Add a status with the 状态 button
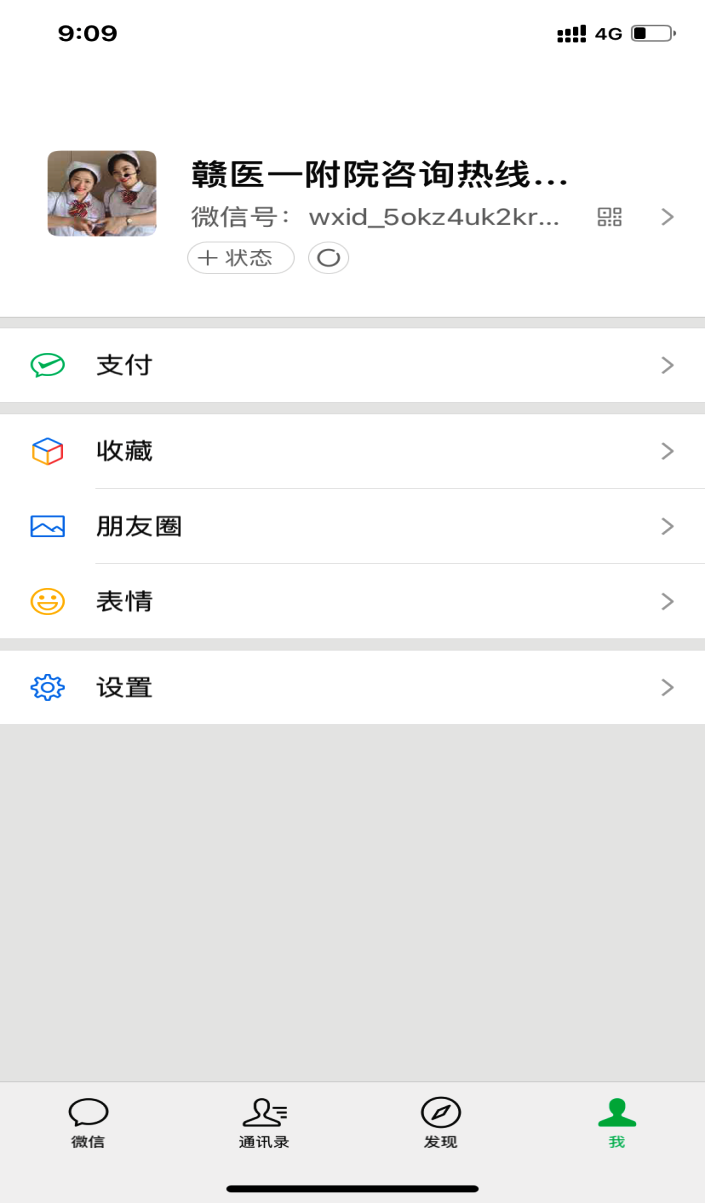The width and height of the screenshot is (705, 1203). (x=240, y=258)
